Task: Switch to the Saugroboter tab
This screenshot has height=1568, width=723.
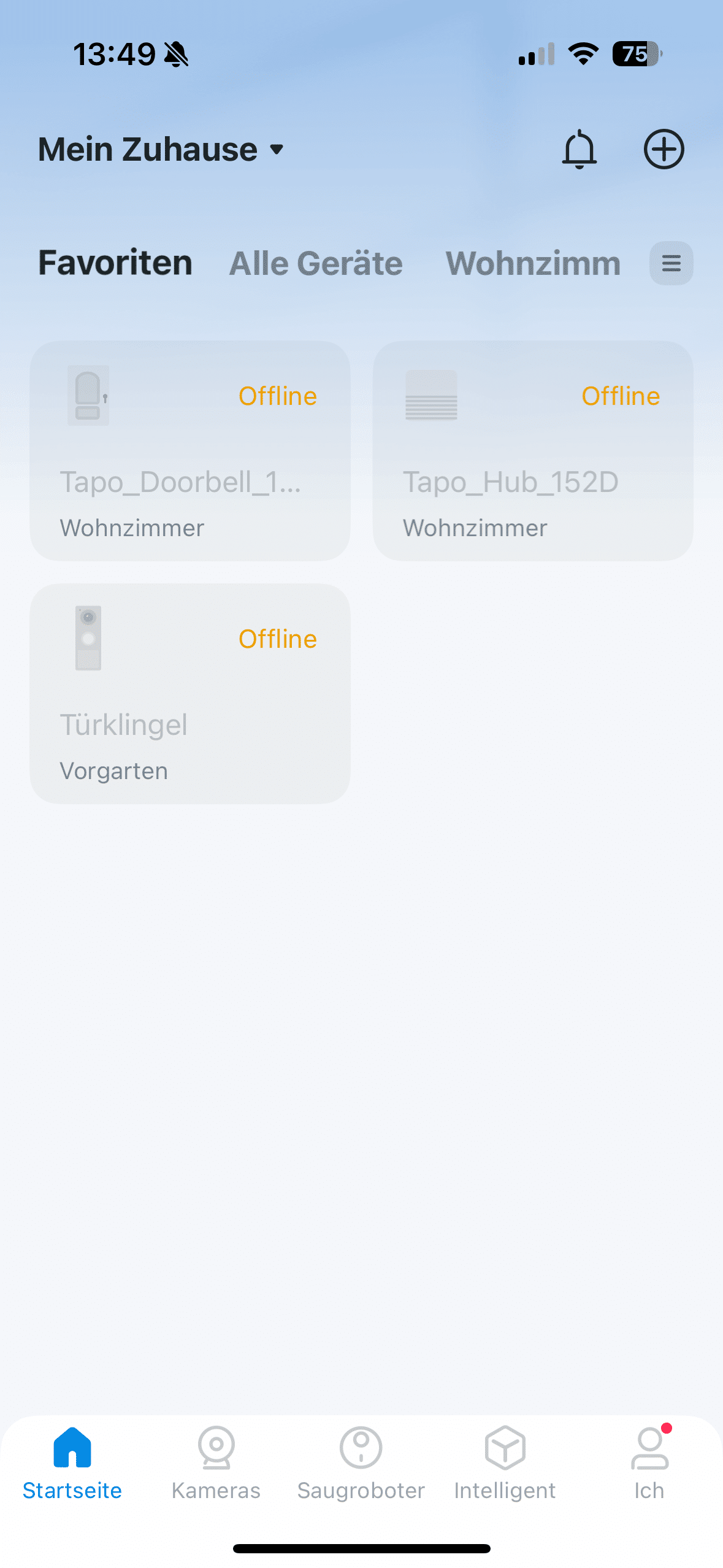Action: [x=361, y=1462]
